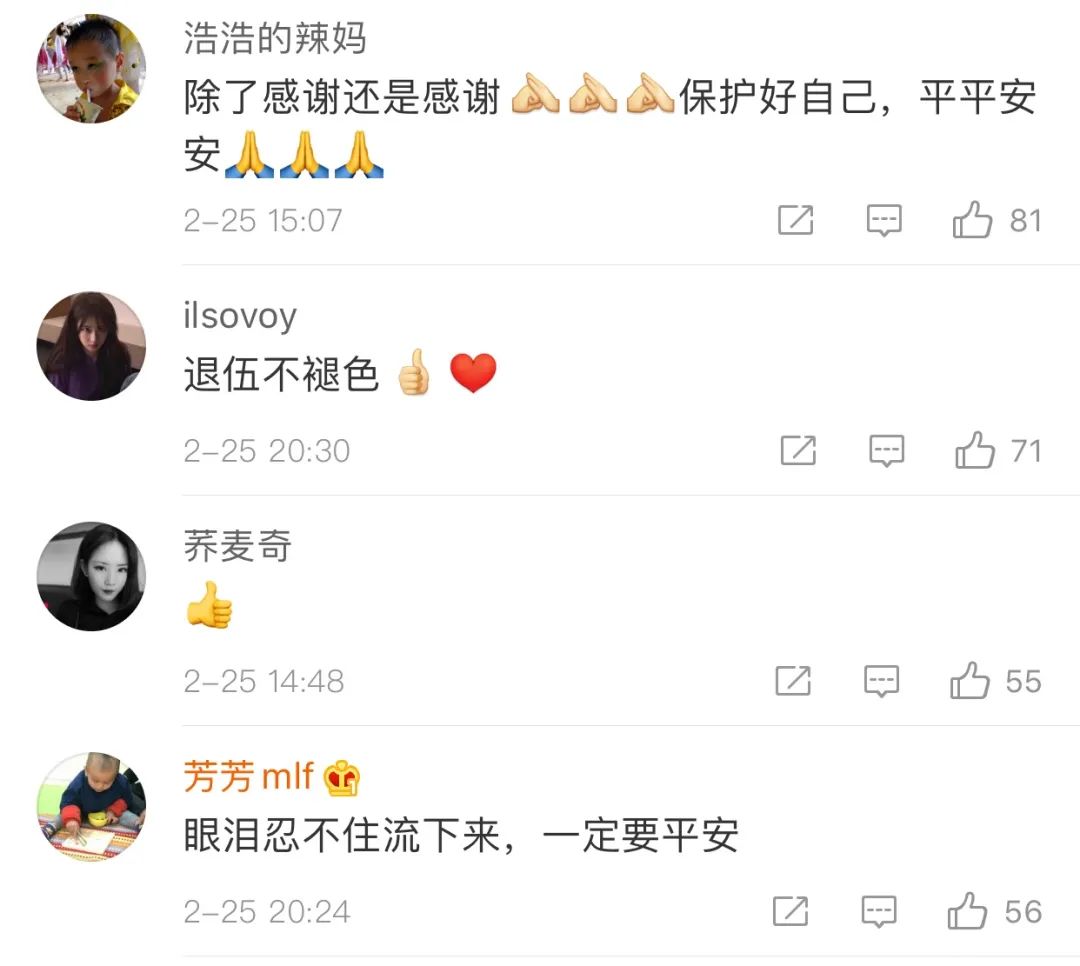
Task: Like ilsovoy's comment
Action: click(x=975, y=451)
